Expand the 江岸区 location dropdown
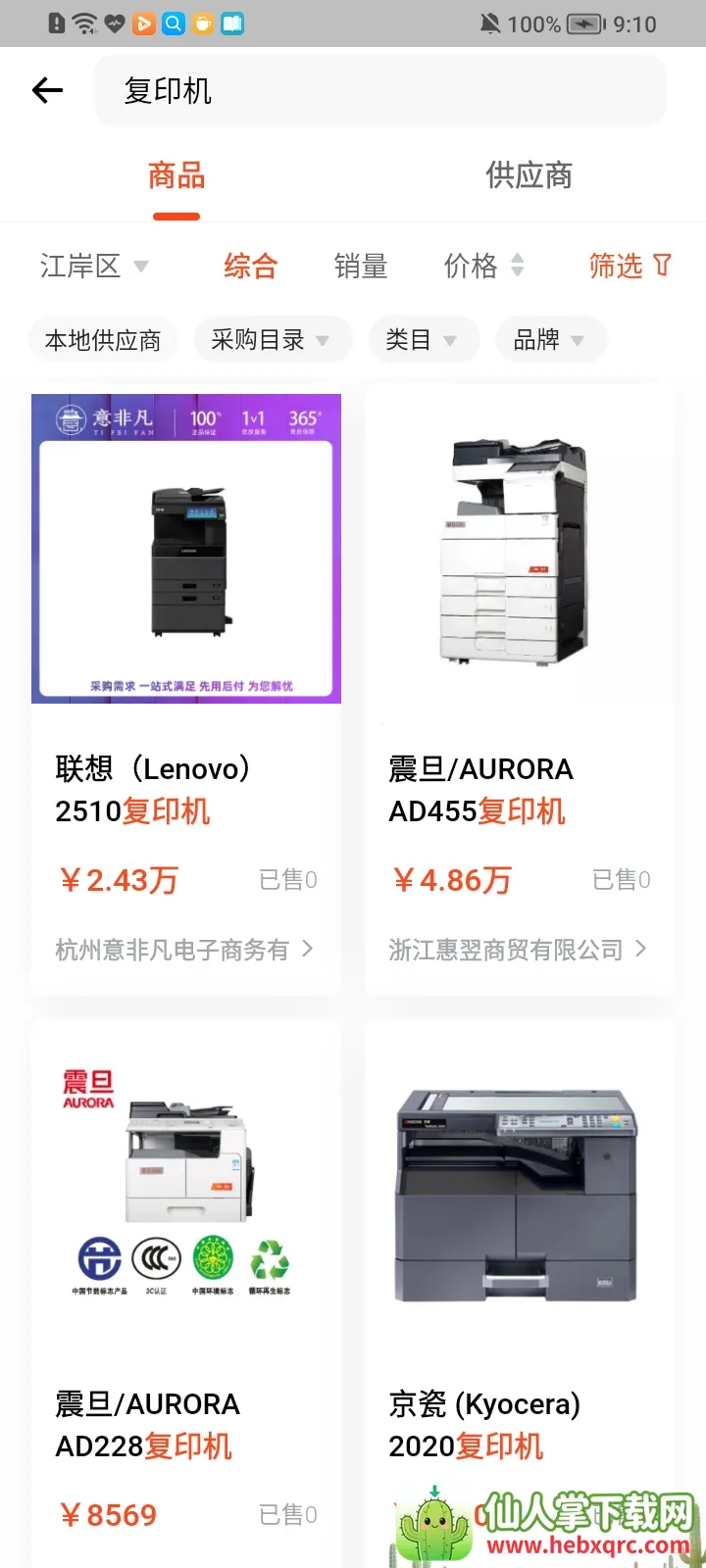The width and height of the screenshot is (706, 1568). pos(94,266)
